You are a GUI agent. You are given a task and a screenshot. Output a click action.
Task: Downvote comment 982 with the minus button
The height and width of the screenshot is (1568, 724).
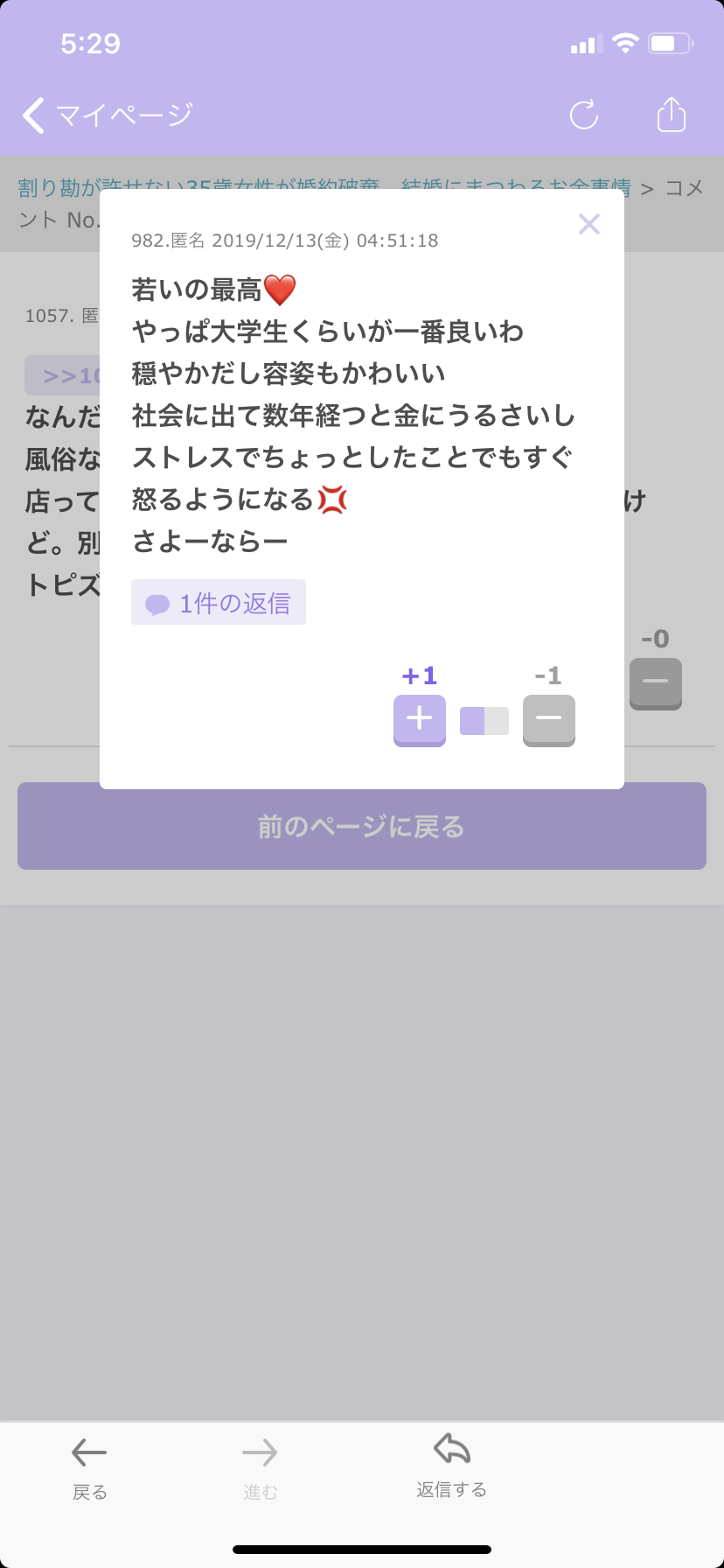(549, 720)
